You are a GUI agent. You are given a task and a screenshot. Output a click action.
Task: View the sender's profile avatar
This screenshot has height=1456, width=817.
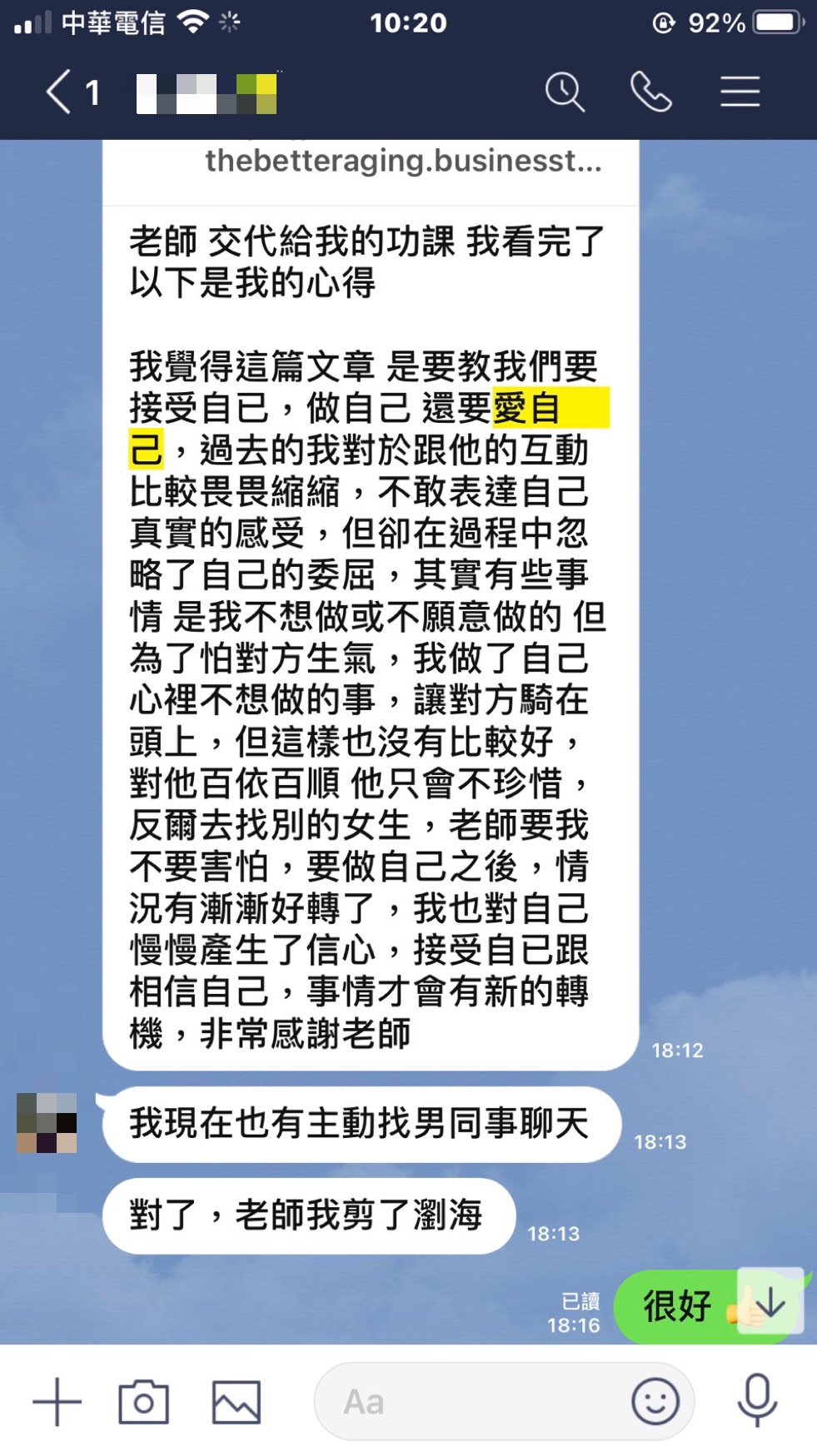[47, 1123]
